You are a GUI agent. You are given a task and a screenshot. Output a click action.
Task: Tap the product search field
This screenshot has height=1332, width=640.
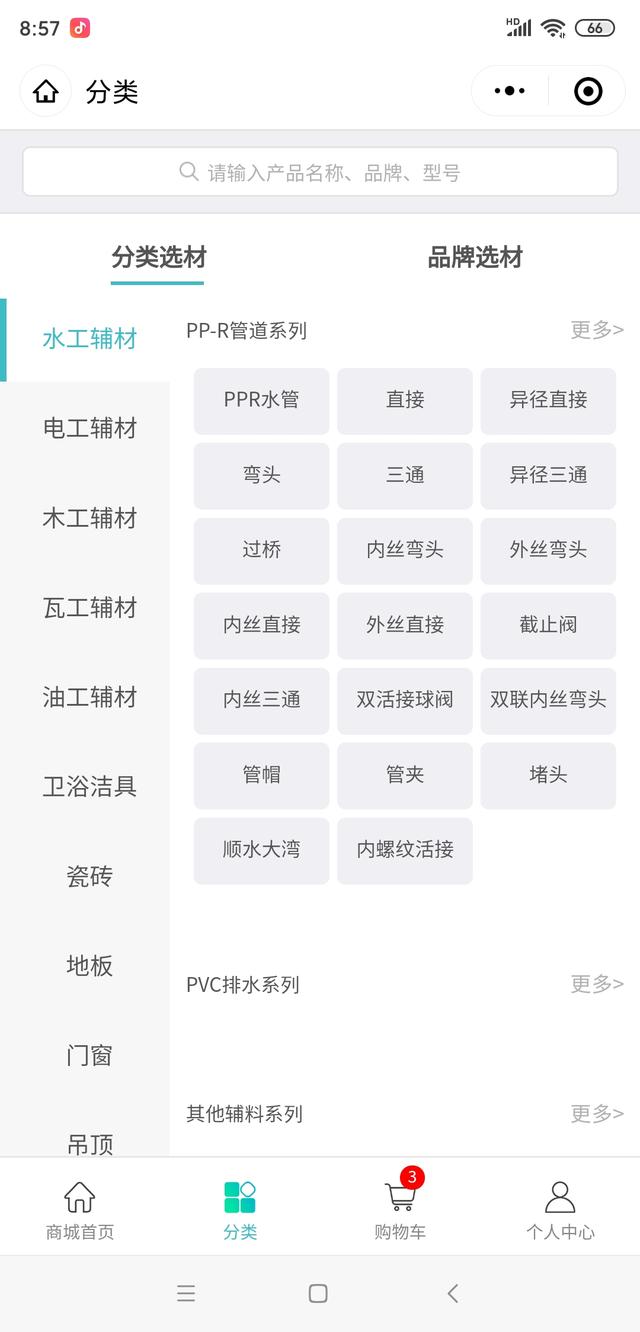[320, 172]
